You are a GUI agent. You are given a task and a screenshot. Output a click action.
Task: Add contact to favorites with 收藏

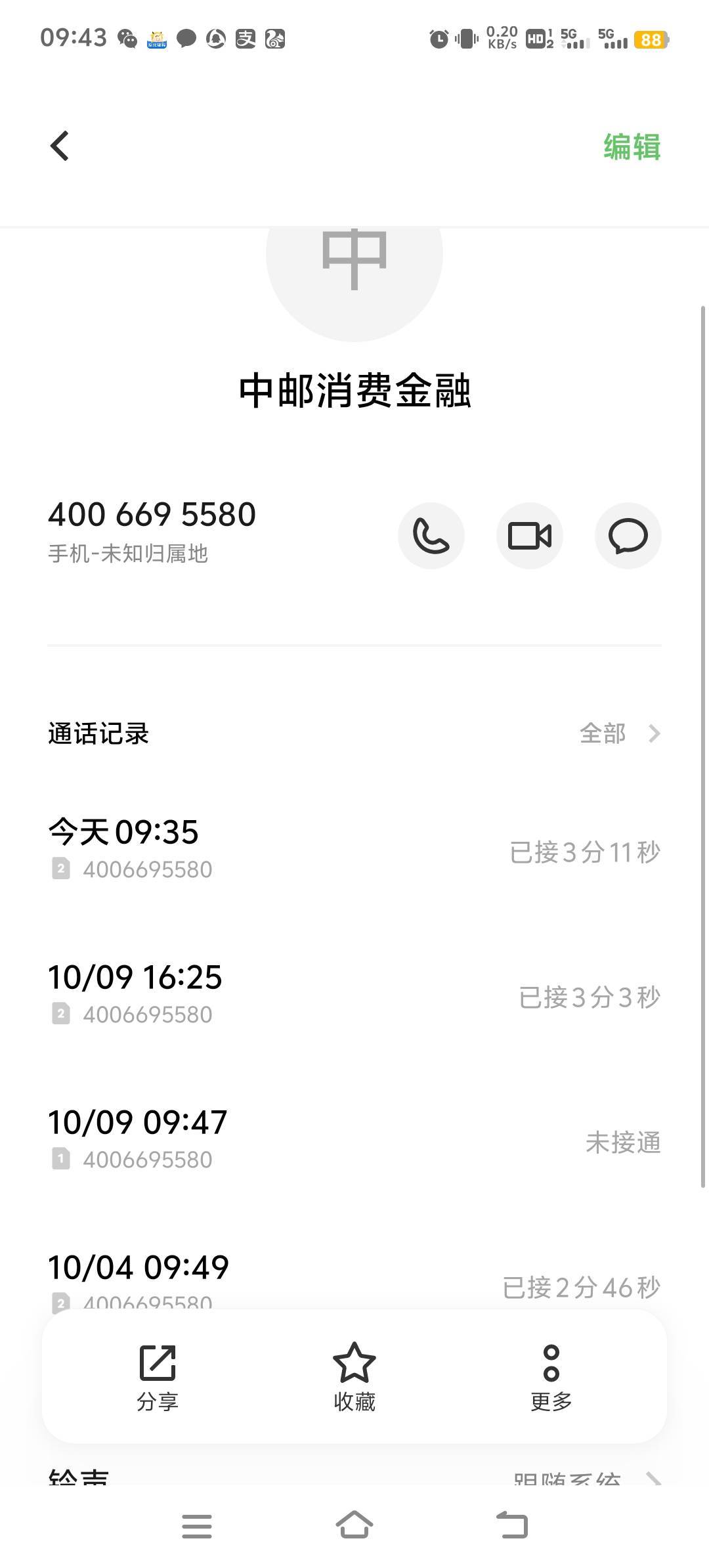[354, 1377]
